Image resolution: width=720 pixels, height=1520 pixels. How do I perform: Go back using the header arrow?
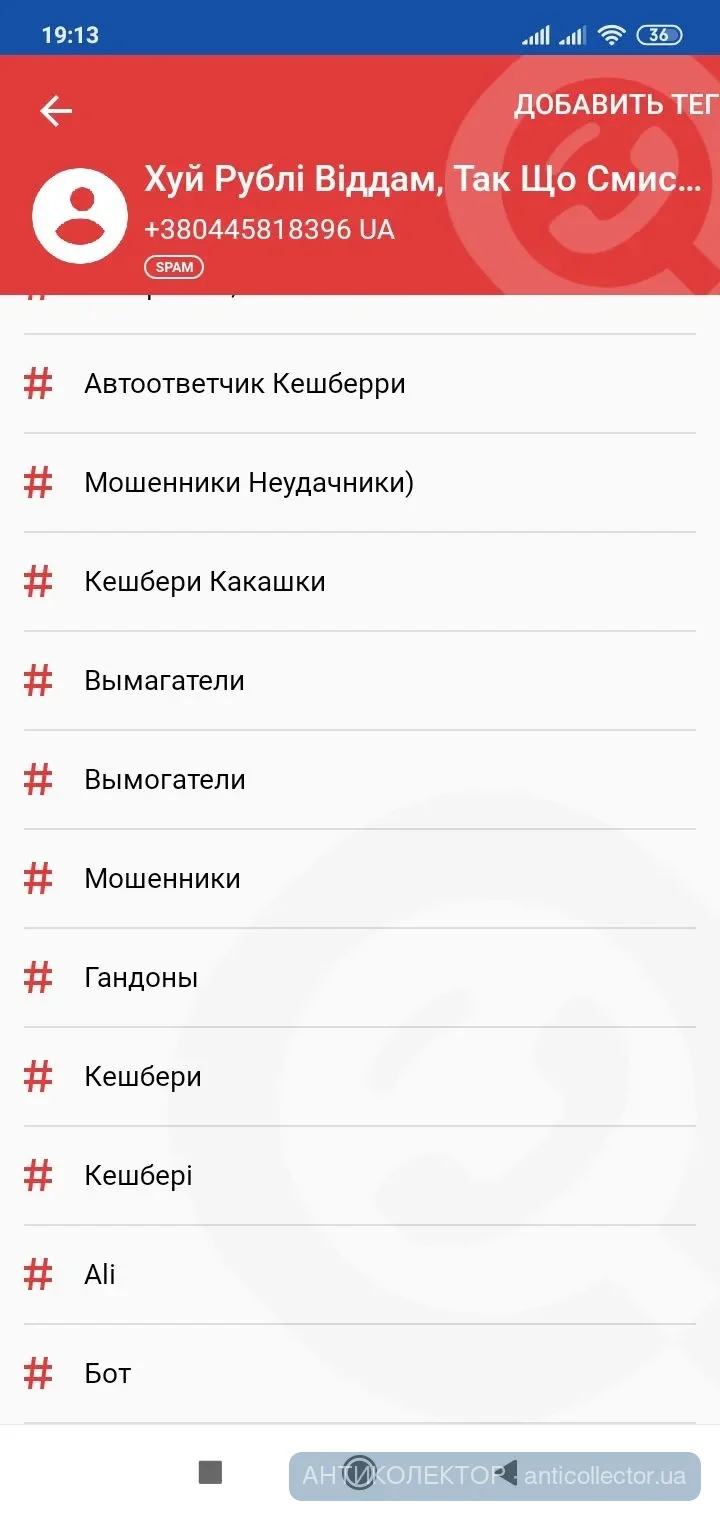click(x=56, y=111)
